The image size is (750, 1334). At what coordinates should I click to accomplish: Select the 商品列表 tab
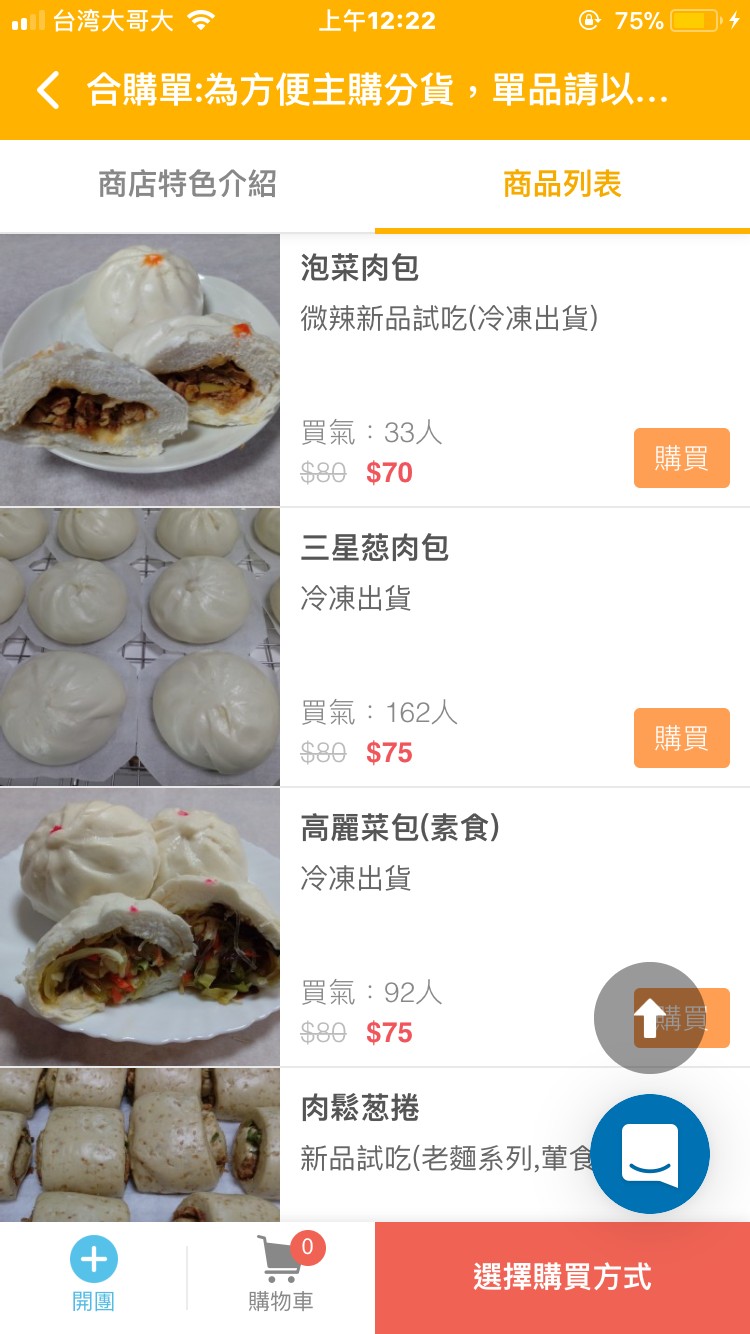pyautogui.click(x=562, y=185)
